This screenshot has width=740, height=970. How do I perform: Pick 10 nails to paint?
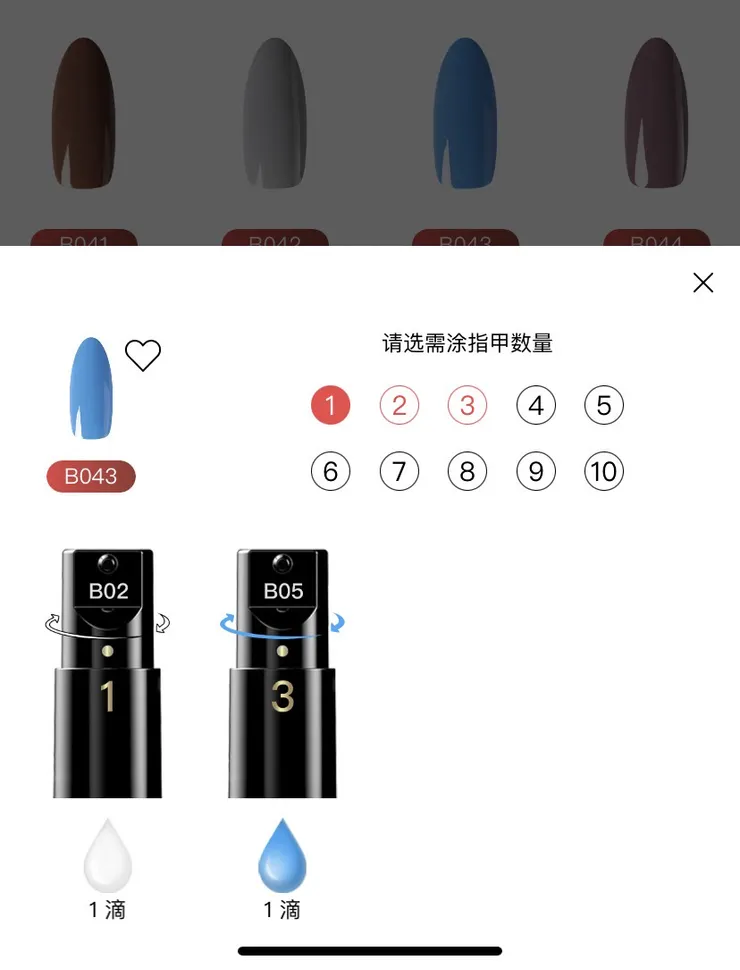tap(603, 471)
